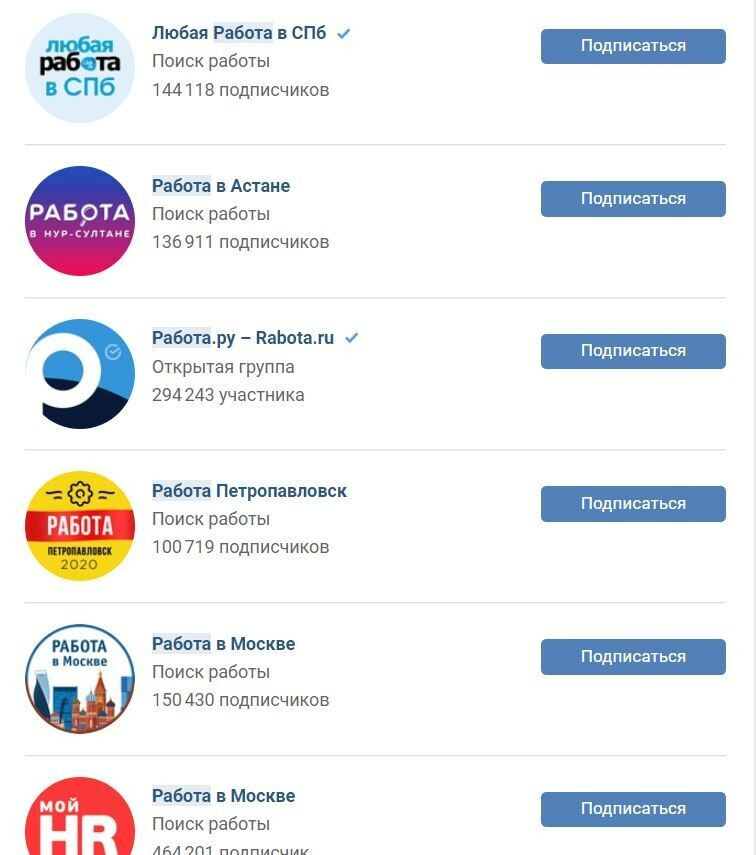The height and width of the screenshot is (855, 756).
Task: Tap the yellow Работа Петропавловск 2020 avatar
Action: [x=80, y=526]
